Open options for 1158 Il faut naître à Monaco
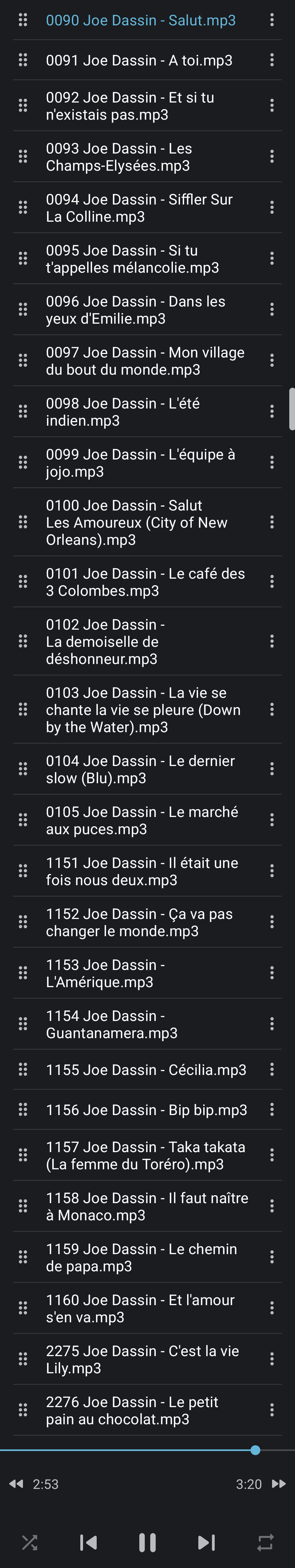The image size is (295, 1568). [272, 1206]
